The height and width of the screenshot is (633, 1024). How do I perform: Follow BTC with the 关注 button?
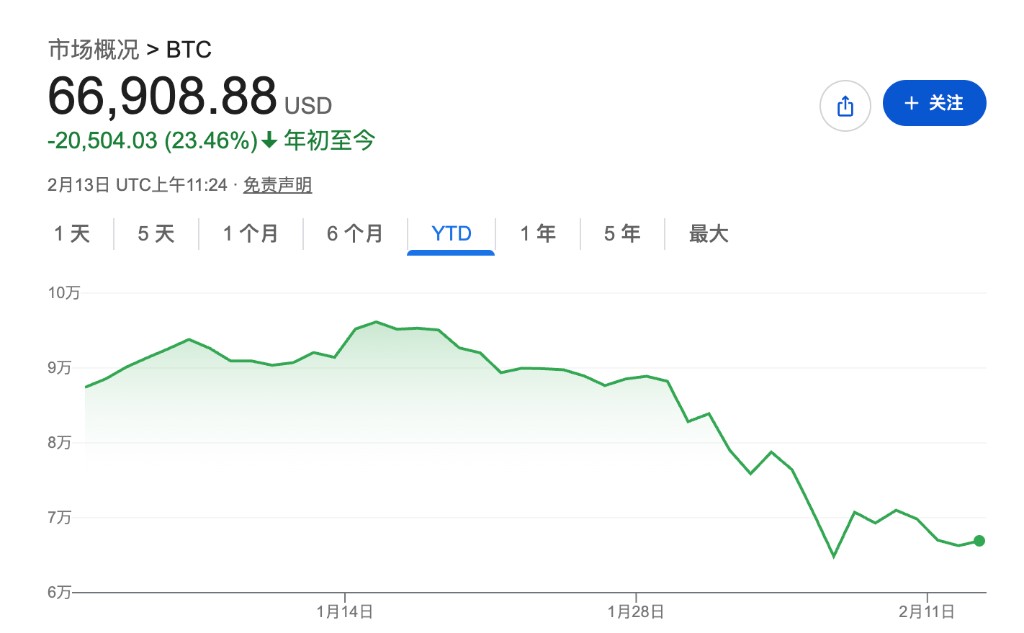(934, 103)
